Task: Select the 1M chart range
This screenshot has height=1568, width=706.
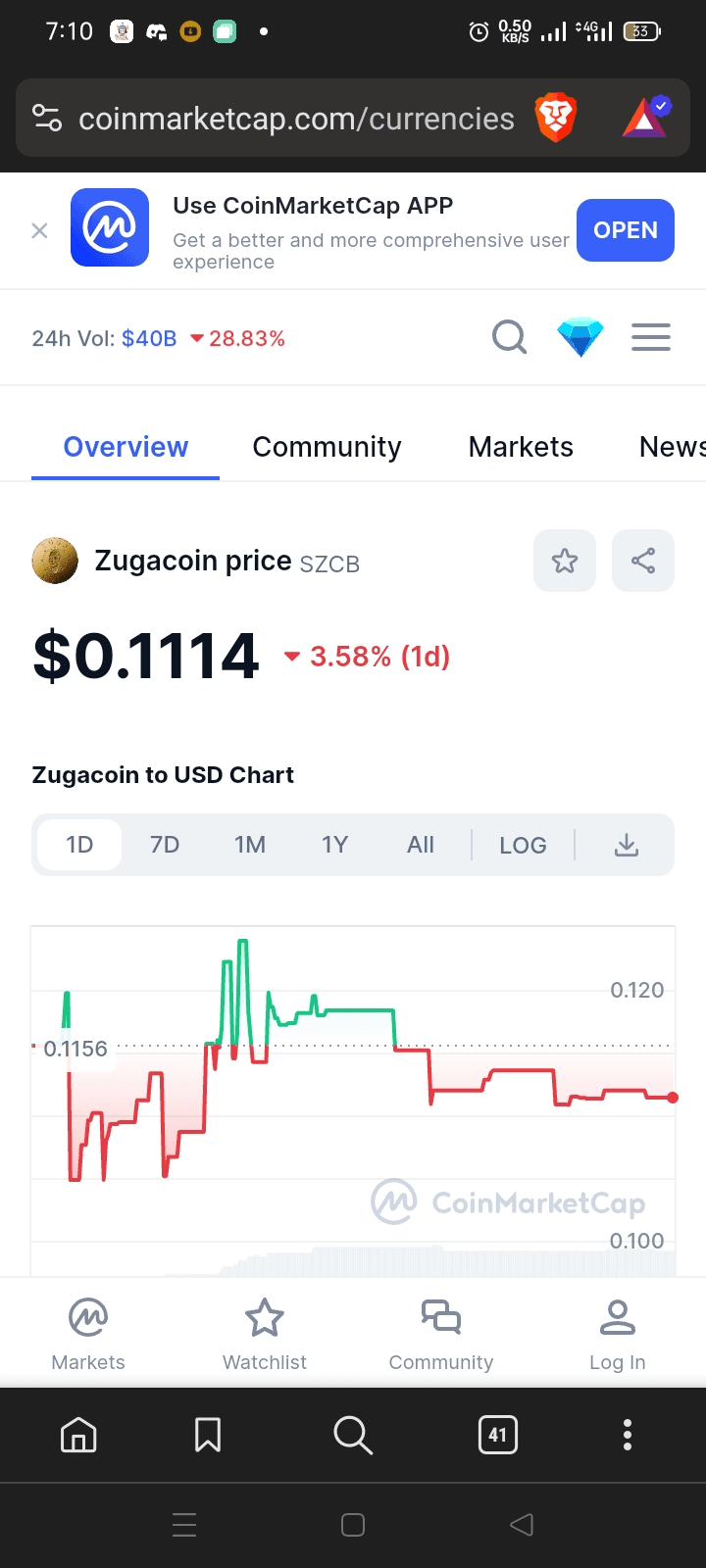Action: click(x=250, y=845)
